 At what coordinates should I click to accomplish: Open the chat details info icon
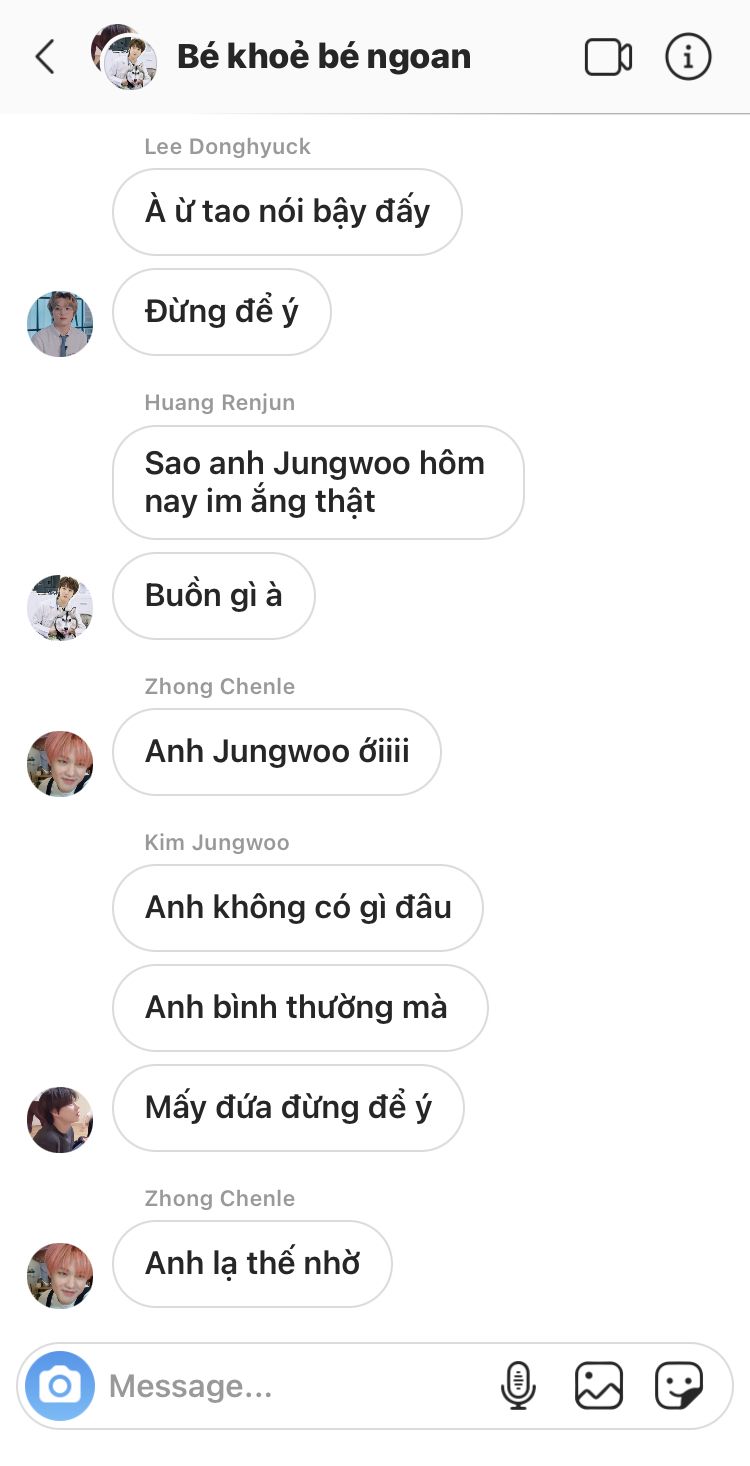[x=688, y=57]
